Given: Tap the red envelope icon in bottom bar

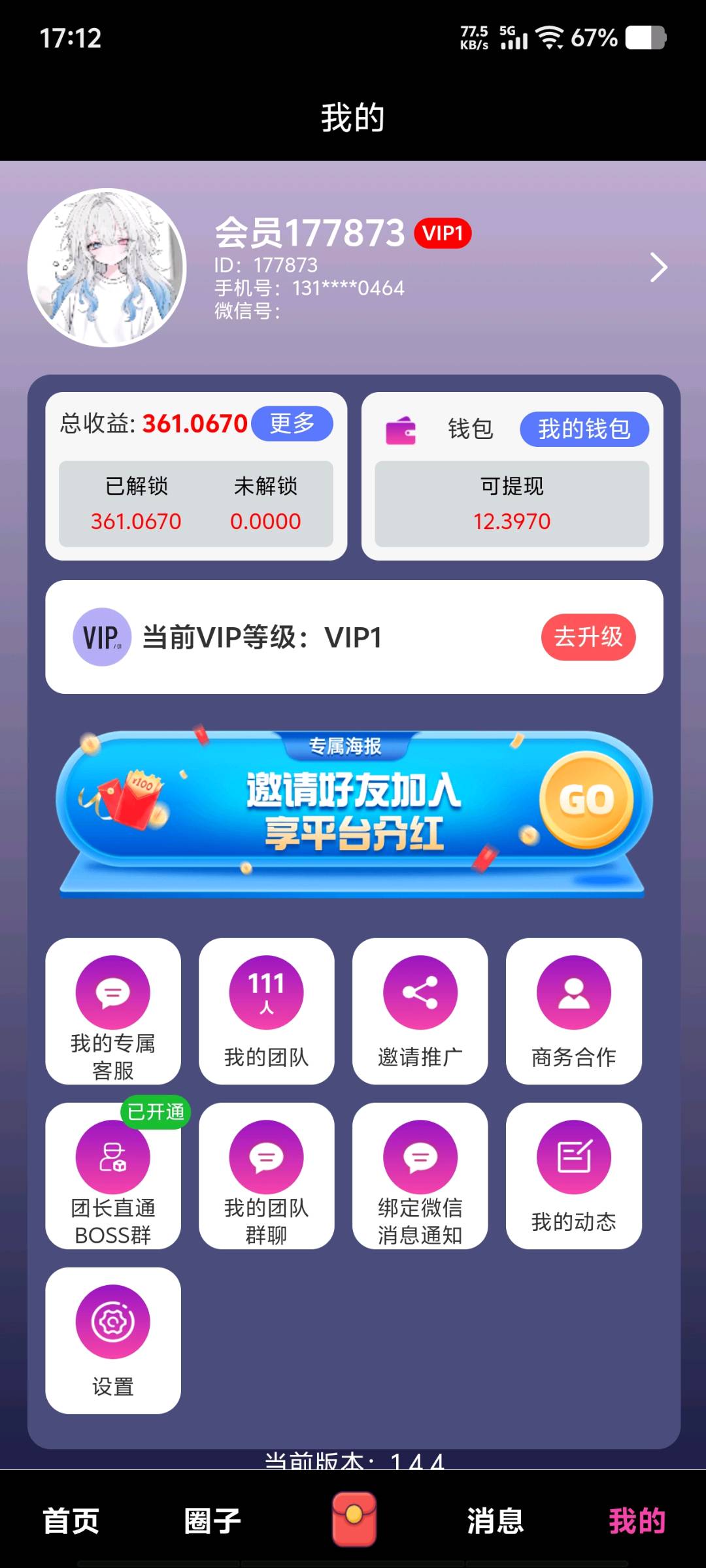Looking at the screenshot, I should click(354, 1519).
